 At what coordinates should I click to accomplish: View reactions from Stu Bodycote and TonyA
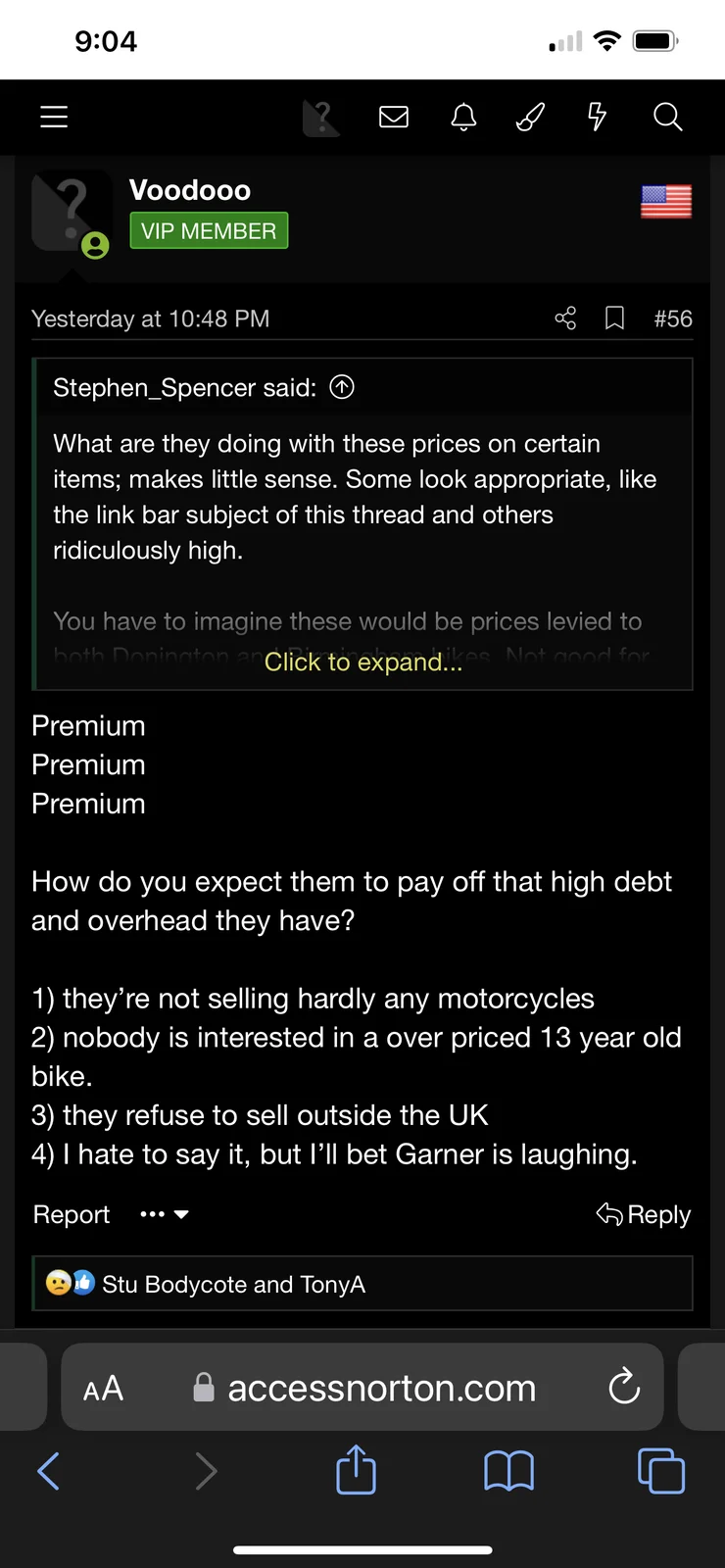[x=233, y=1284]
